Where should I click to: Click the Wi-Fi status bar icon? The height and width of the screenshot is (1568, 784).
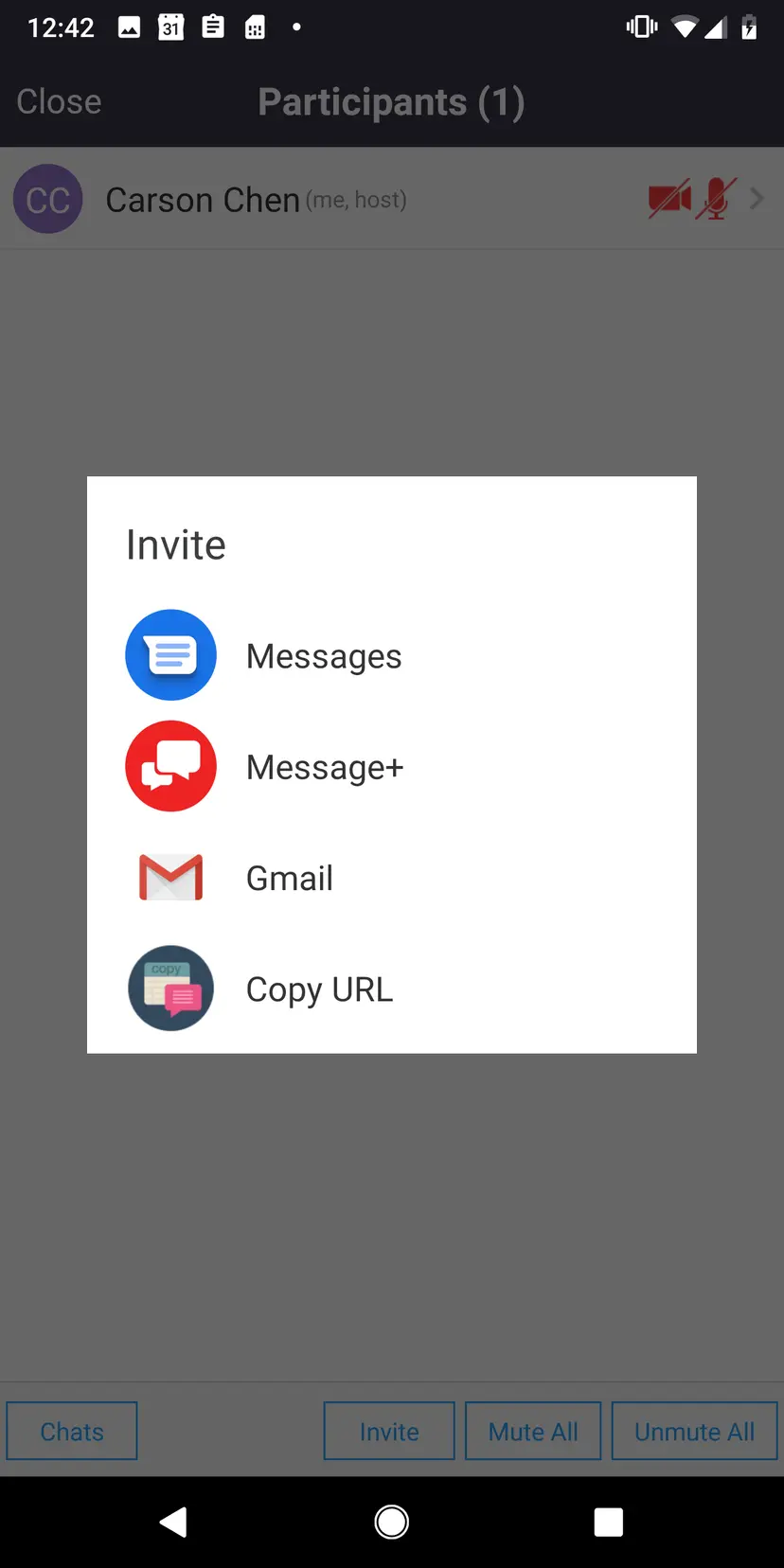click(x=685, y=27)
